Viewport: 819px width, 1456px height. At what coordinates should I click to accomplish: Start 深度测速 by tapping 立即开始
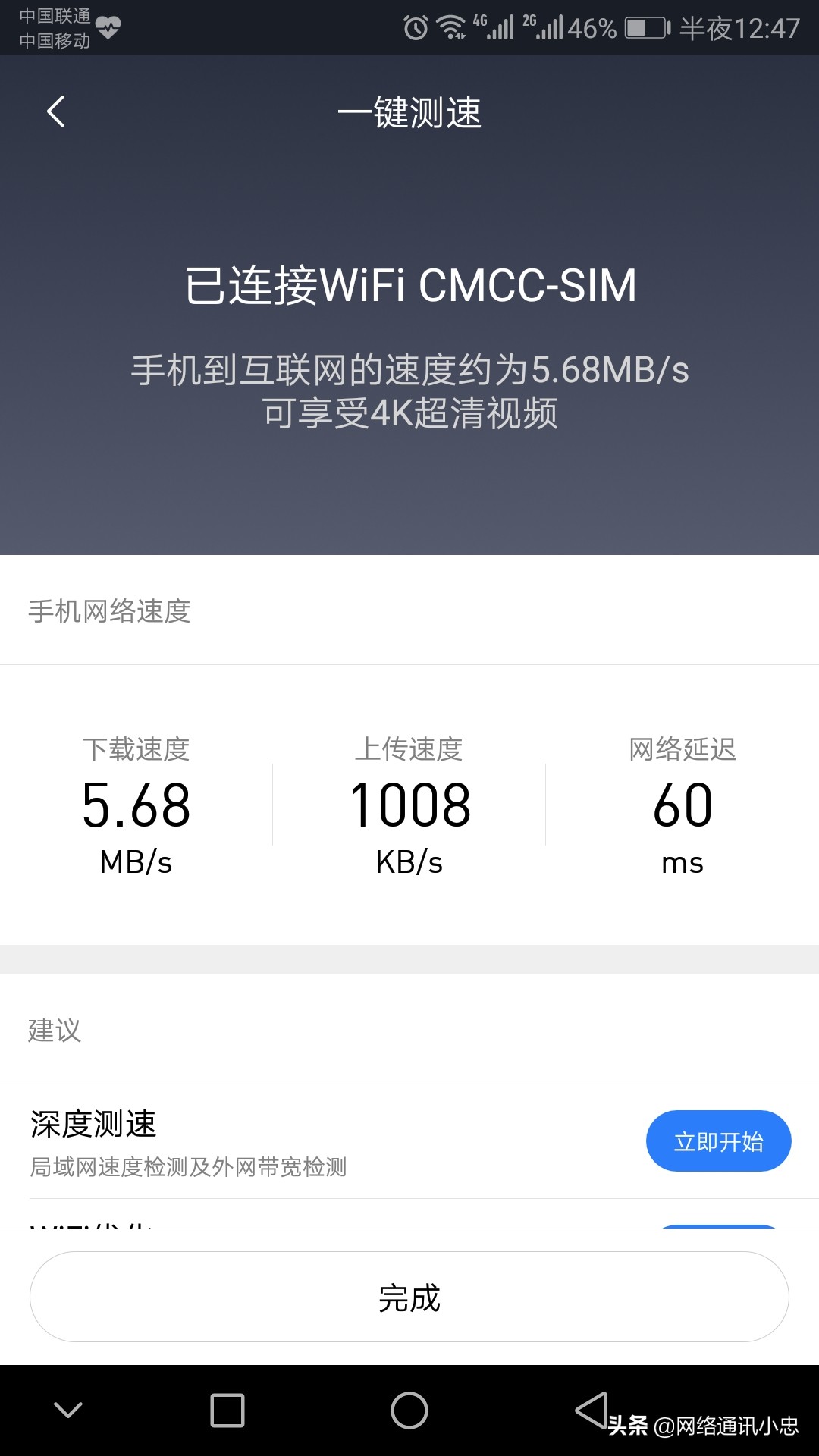(718, 1141)
